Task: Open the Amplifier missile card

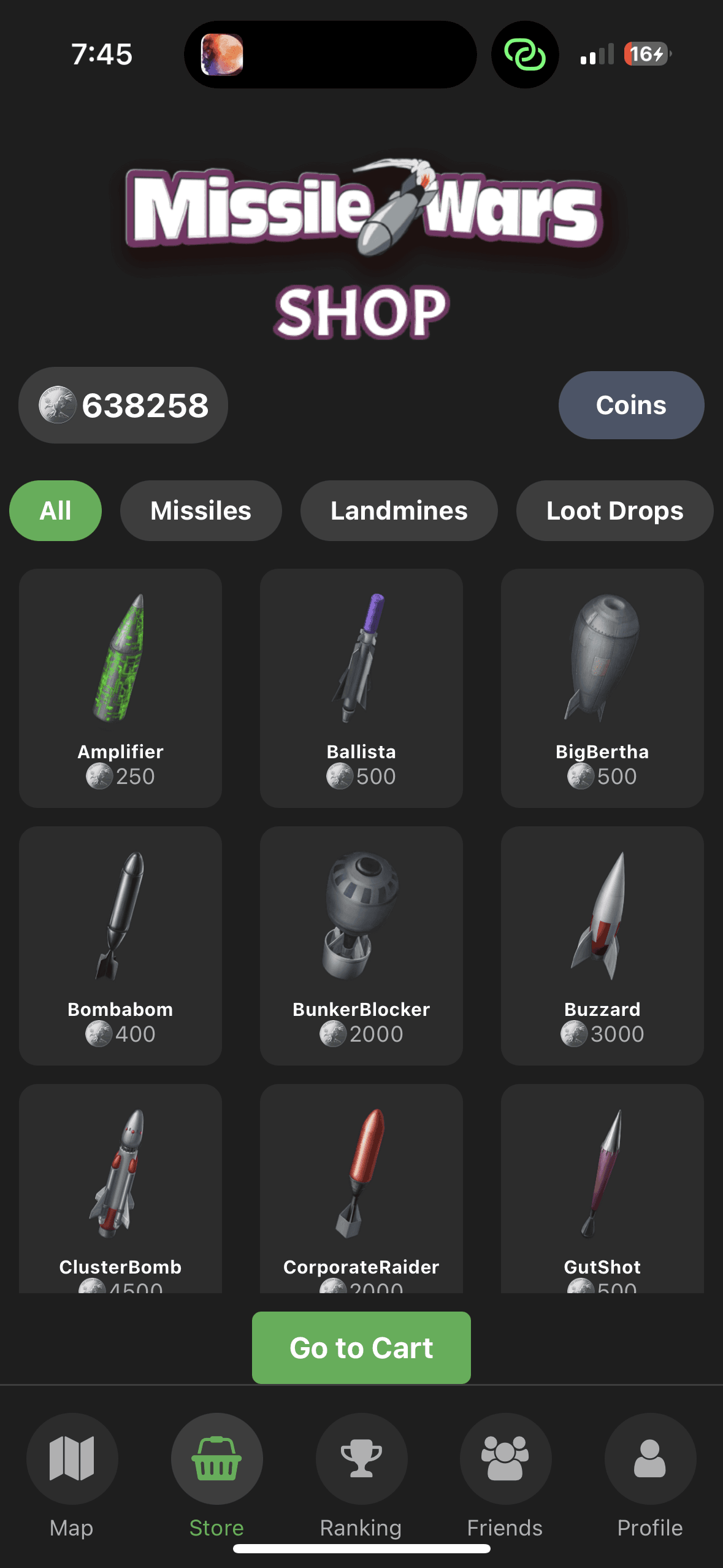Action: pos(120,687)
